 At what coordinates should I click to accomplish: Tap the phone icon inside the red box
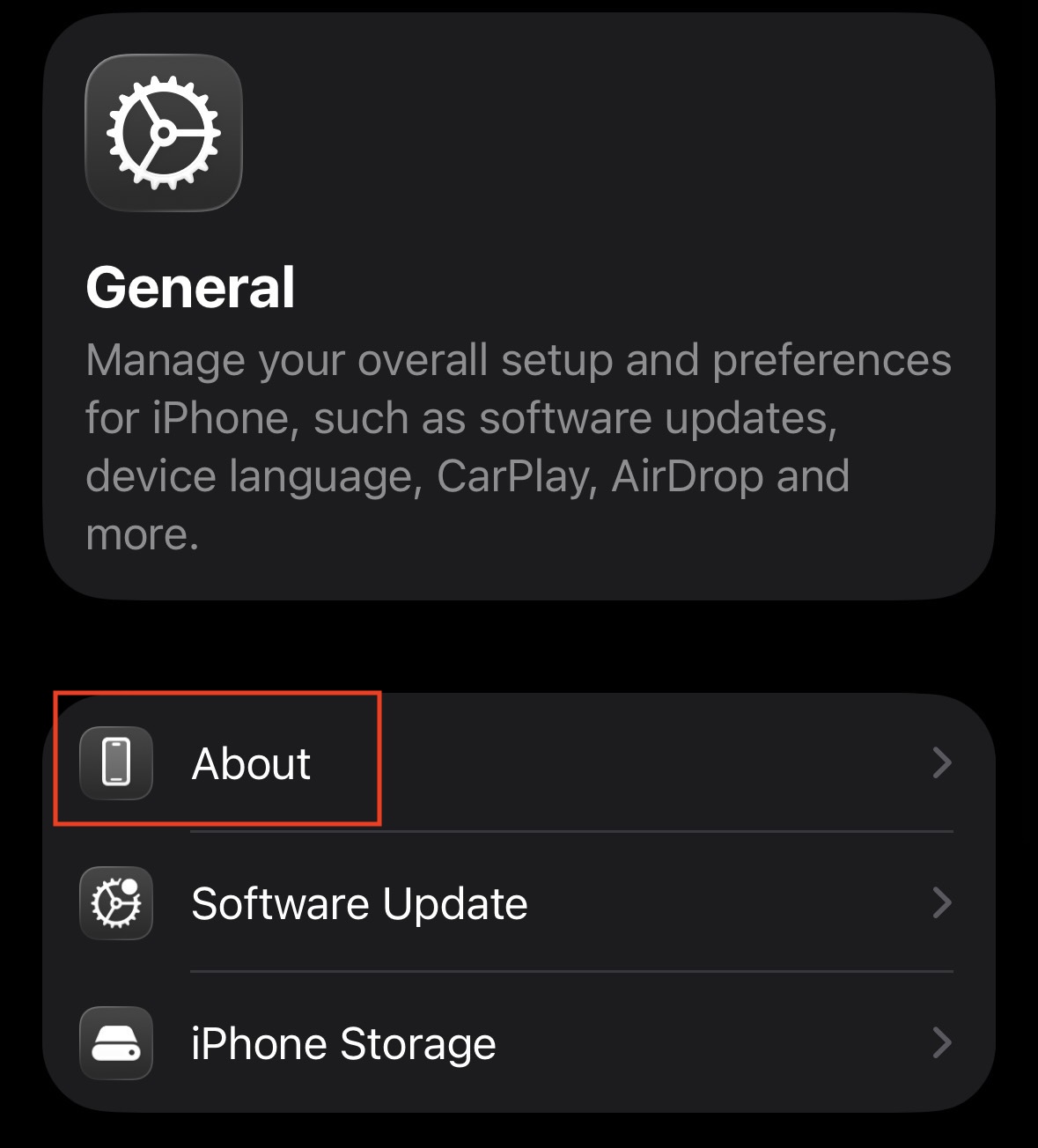coord(115,763)
